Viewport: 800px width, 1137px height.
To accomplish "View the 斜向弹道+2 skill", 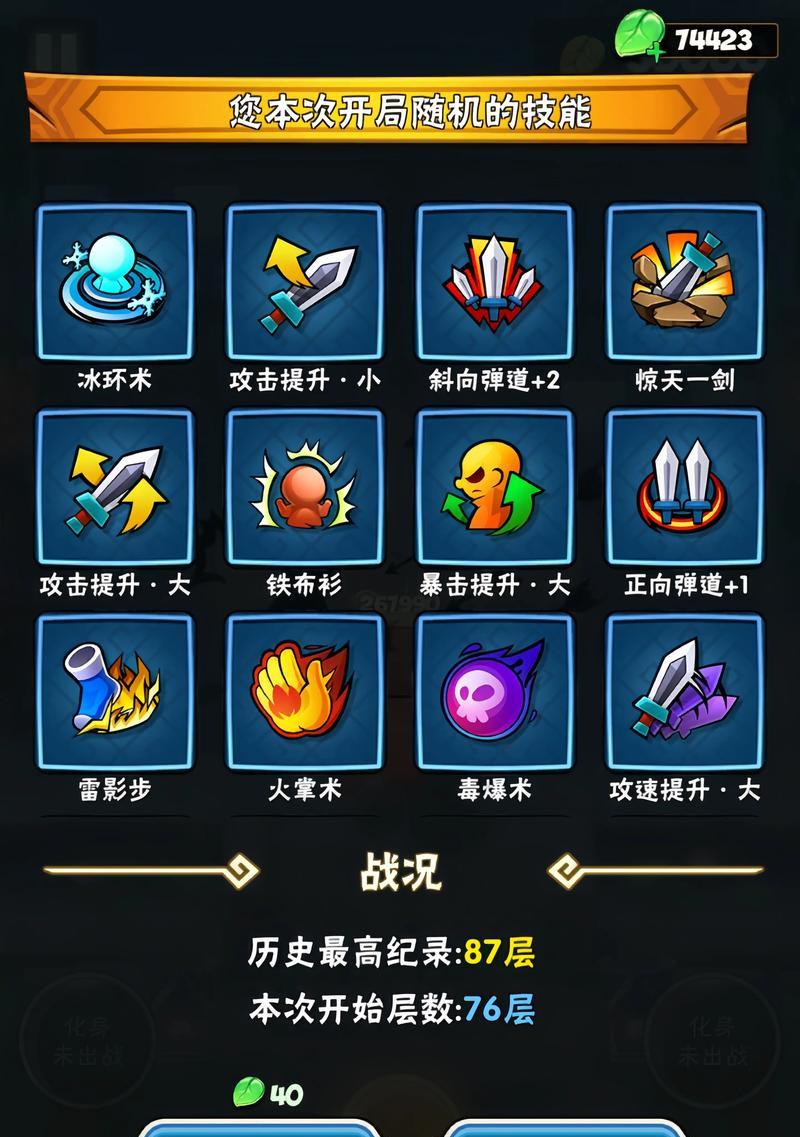I will pos(495,282).
